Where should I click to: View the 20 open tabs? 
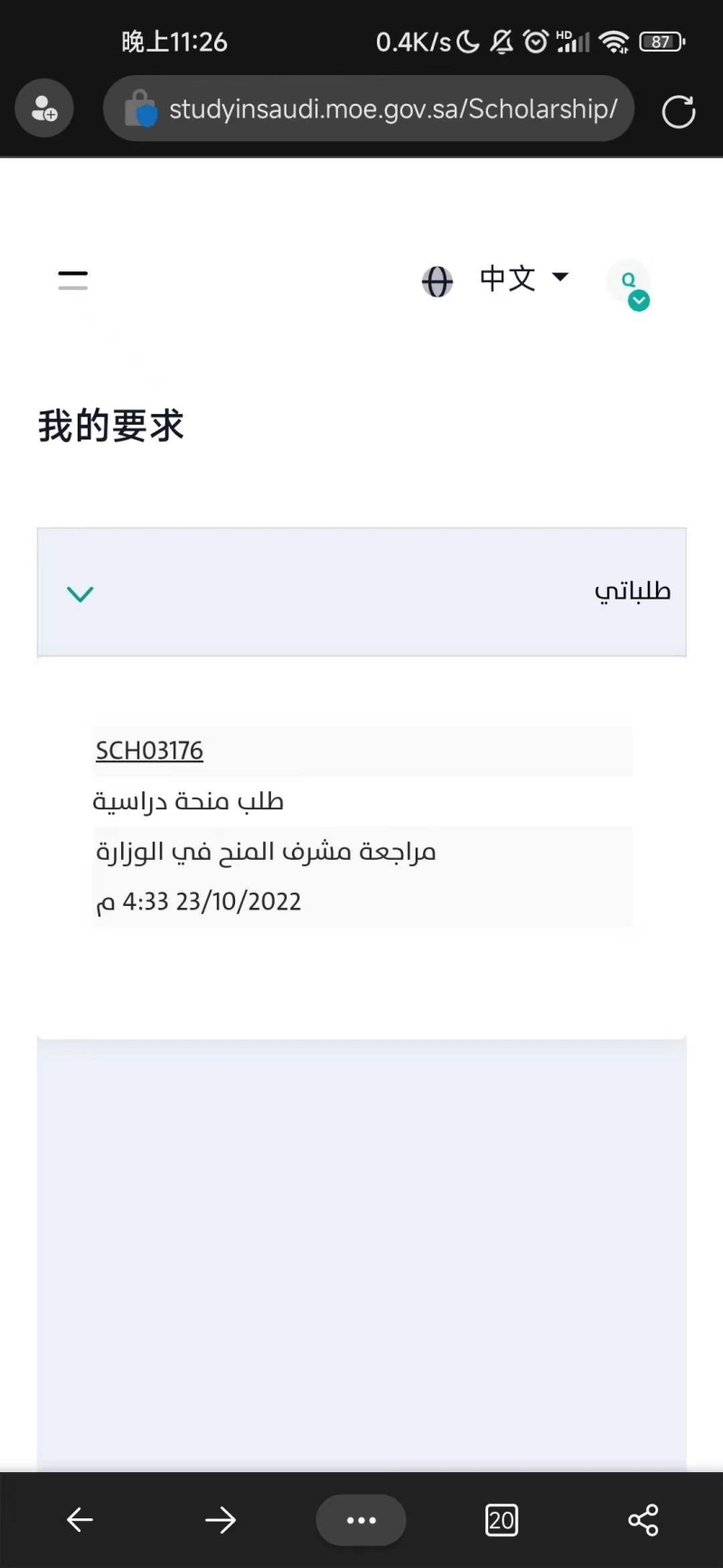[x=502, y=1520]
